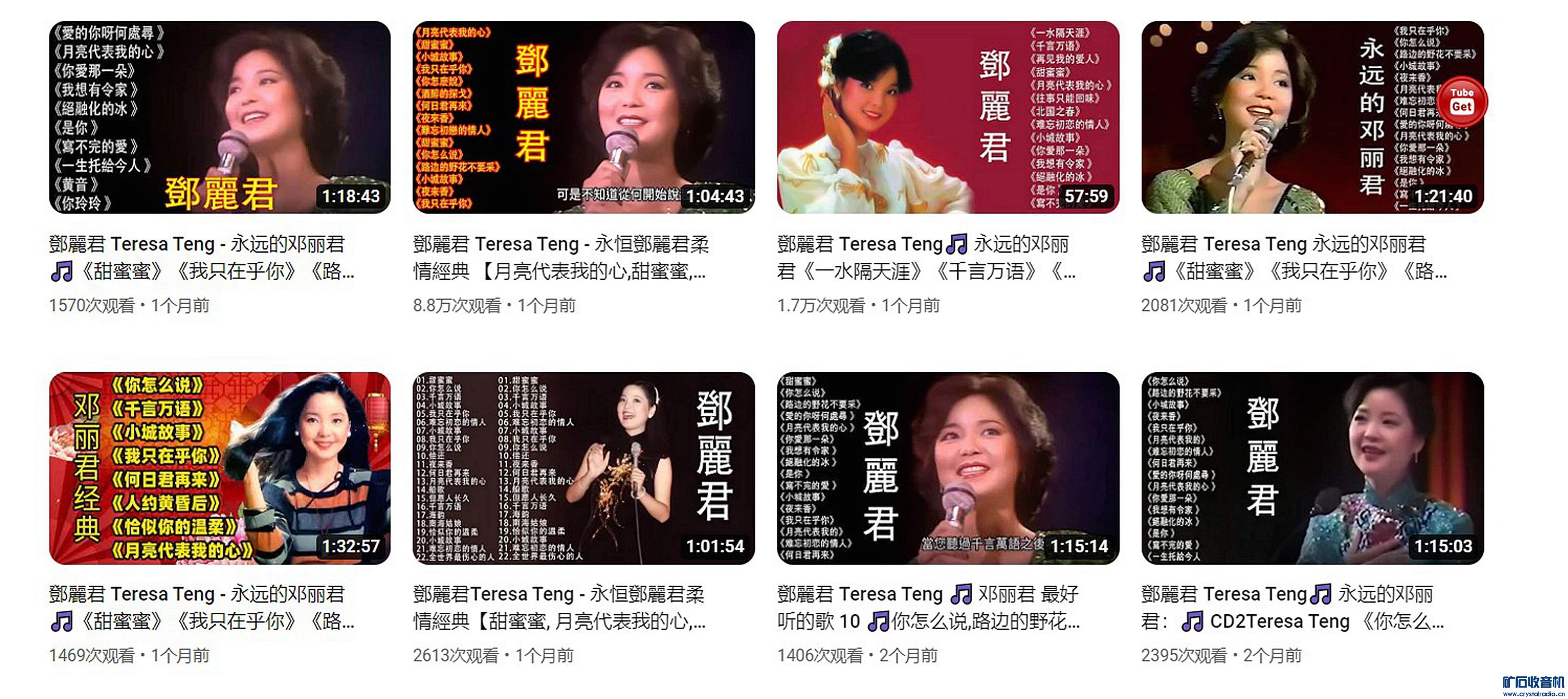Screen dimensions: 1568x699
Task: Open the red-background video lasting 57:59
Action: coord(947,117)
